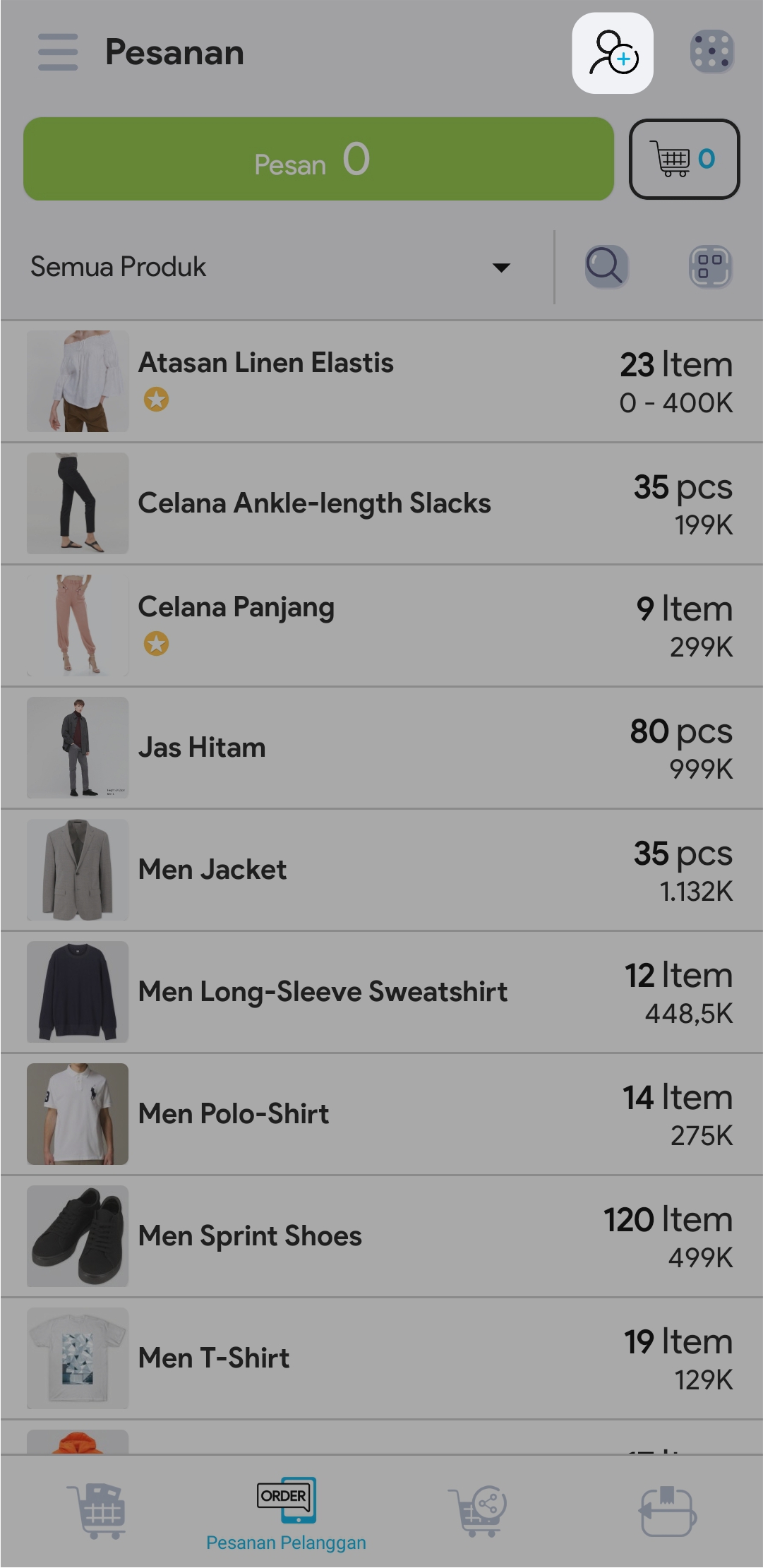Open the dotted grid menu icon
763x1568 pixels.
(711, 52)
